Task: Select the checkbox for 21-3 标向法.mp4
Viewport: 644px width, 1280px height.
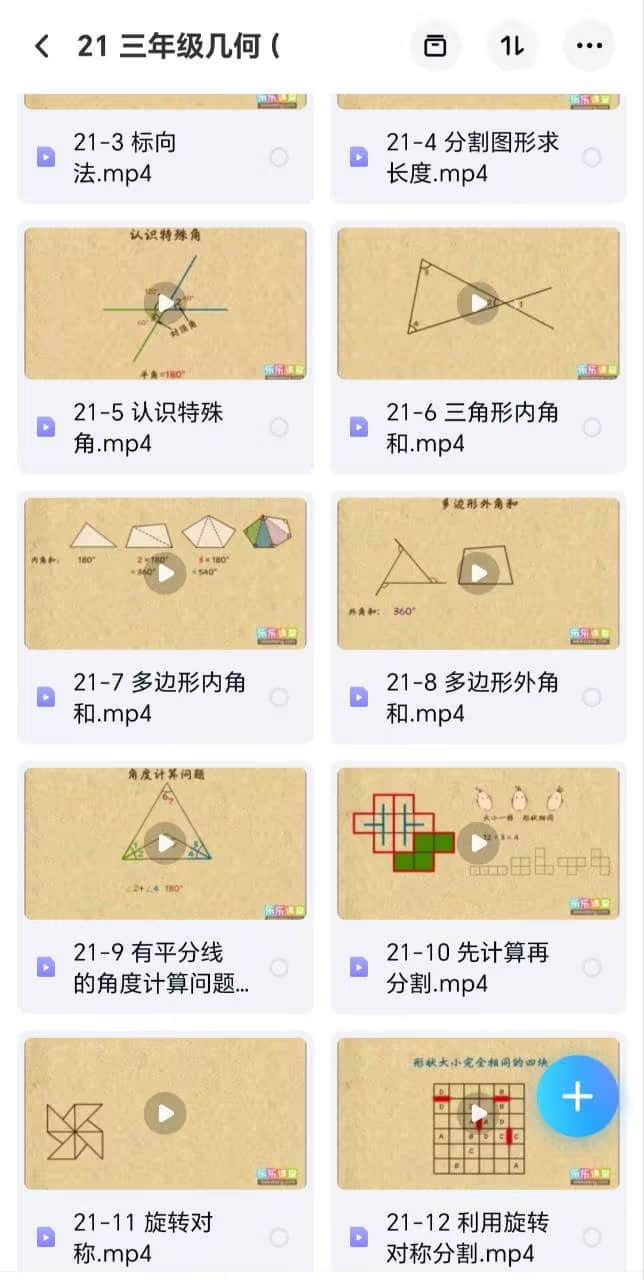Action: click(279, 157)
